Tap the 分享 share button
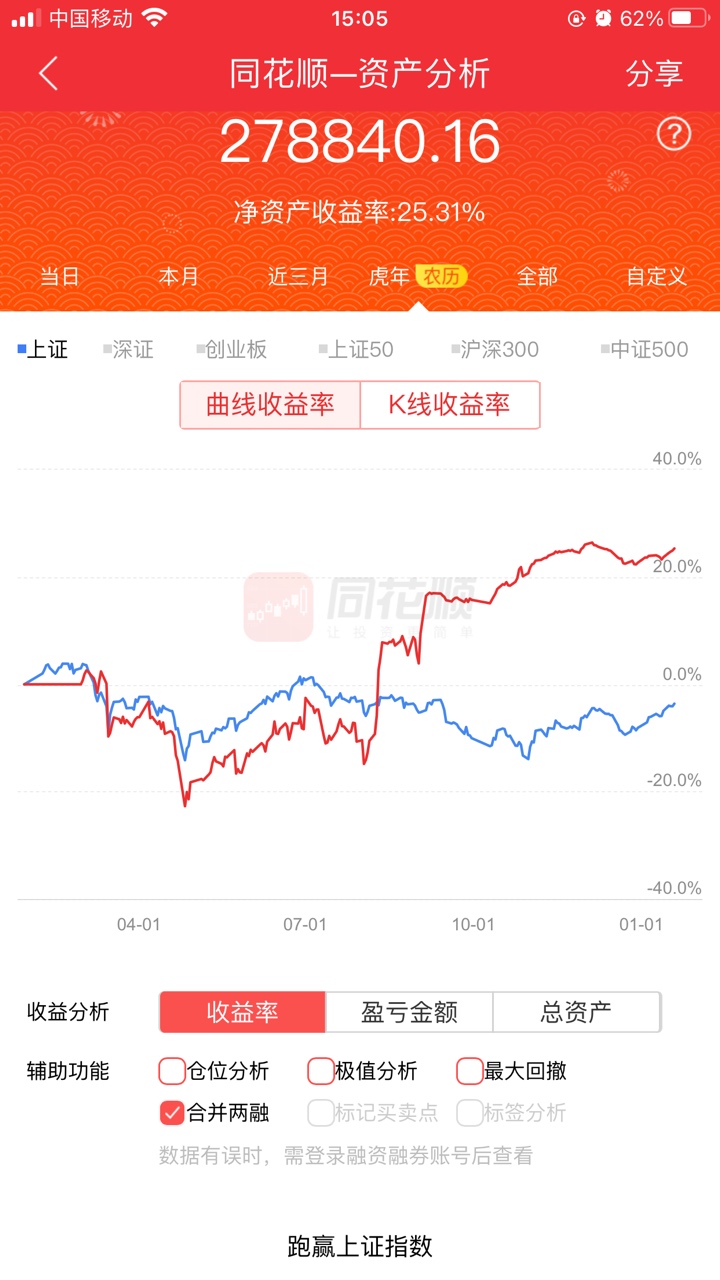Image resolution: width=720 pixels, height=1280 pixels. click(x=654, y=74)
